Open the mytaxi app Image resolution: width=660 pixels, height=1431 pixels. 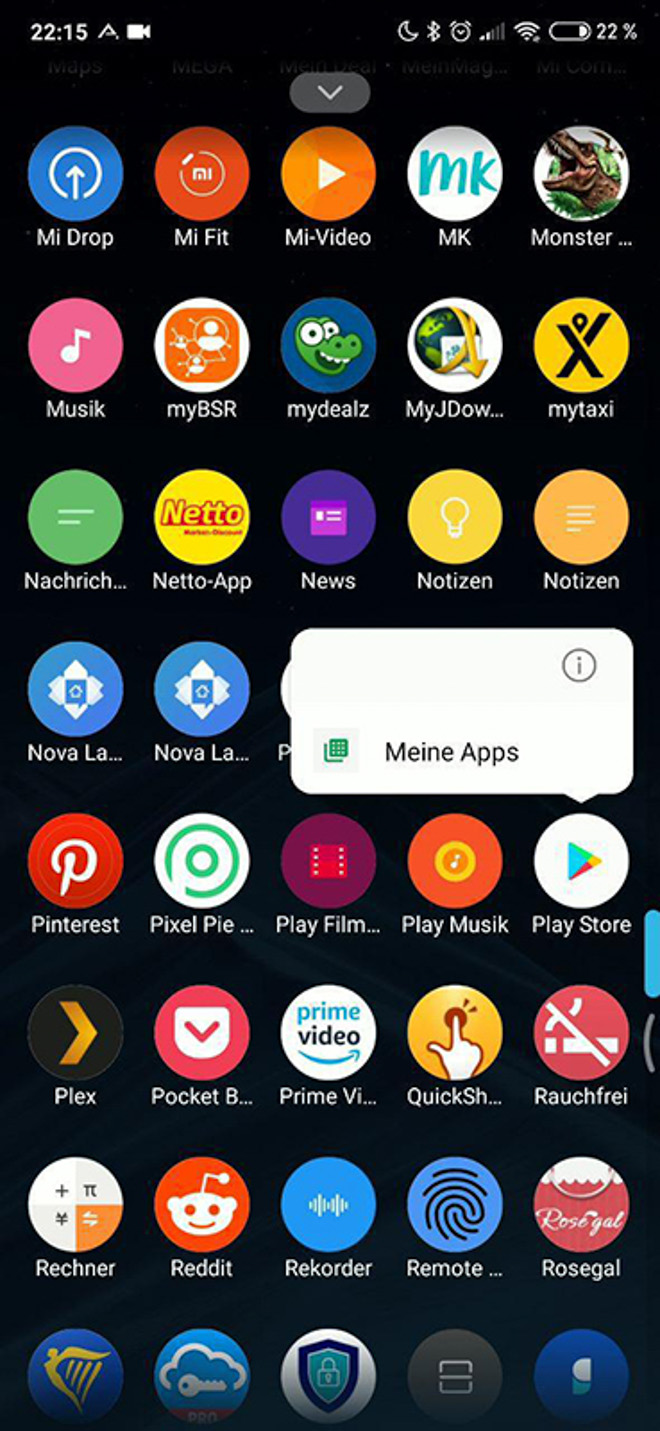pyautogui.click(x=581, y=346)
